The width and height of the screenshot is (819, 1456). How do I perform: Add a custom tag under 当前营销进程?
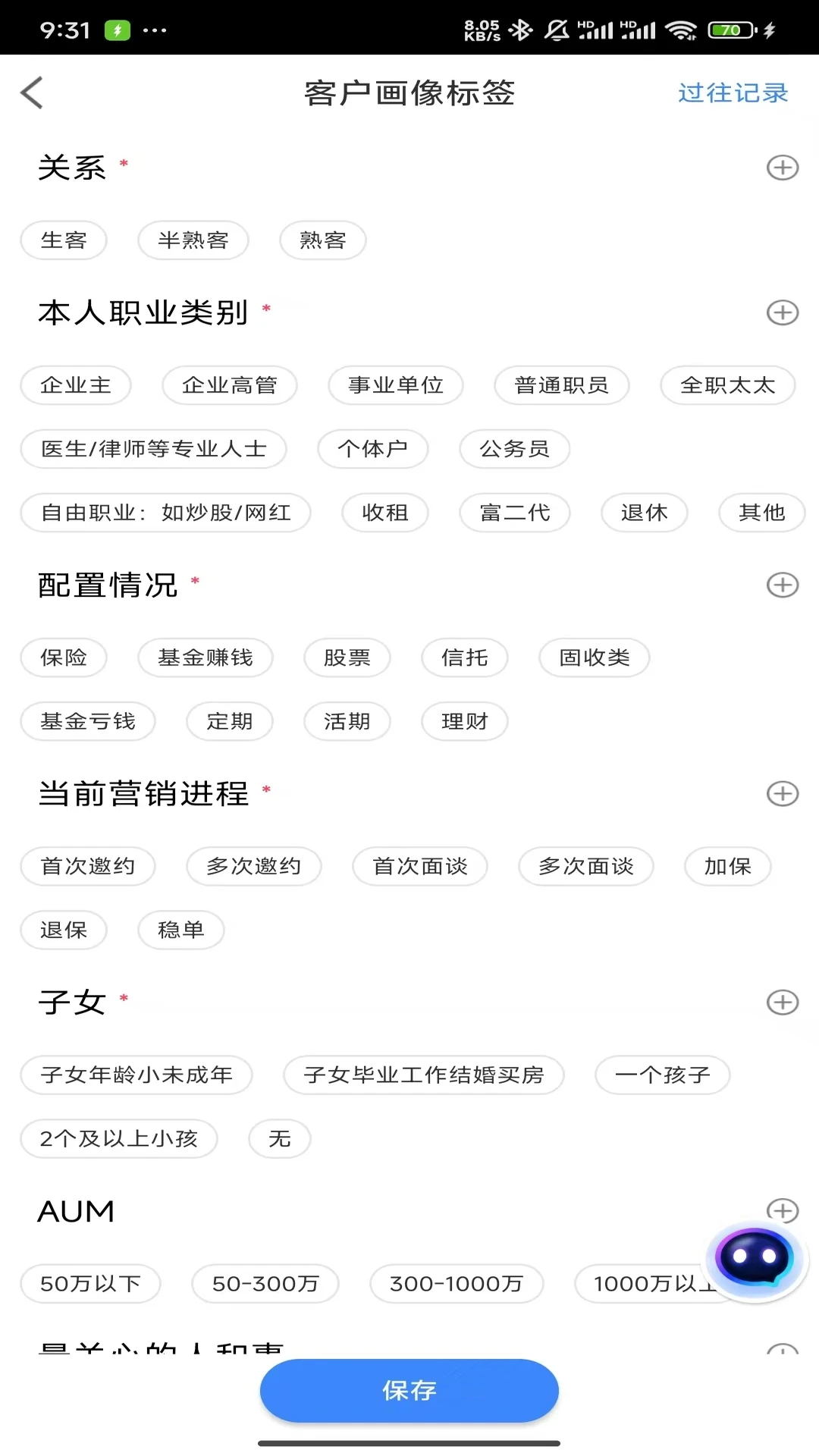pos(782,794)
